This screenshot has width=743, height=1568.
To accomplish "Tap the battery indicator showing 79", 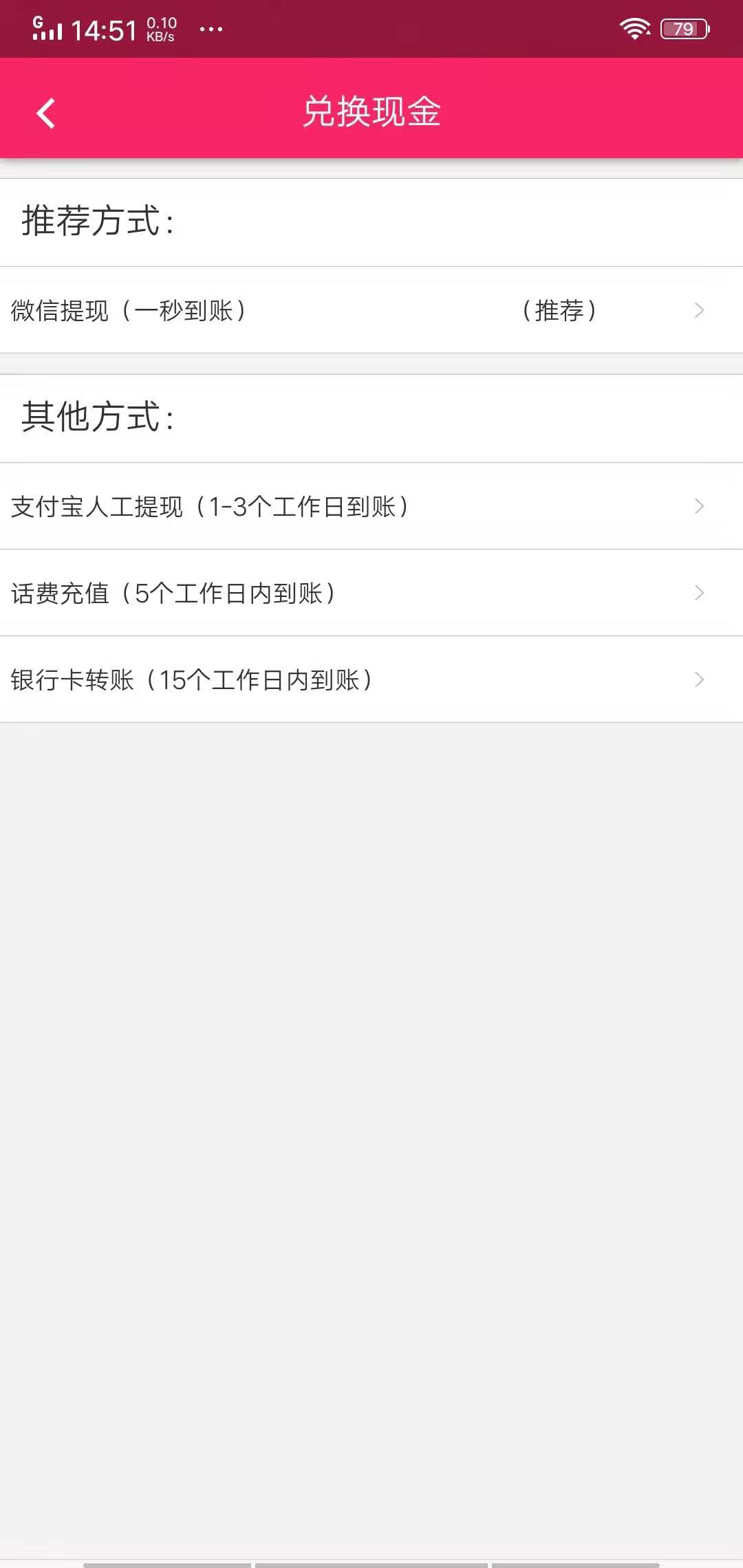I will 682,28.
